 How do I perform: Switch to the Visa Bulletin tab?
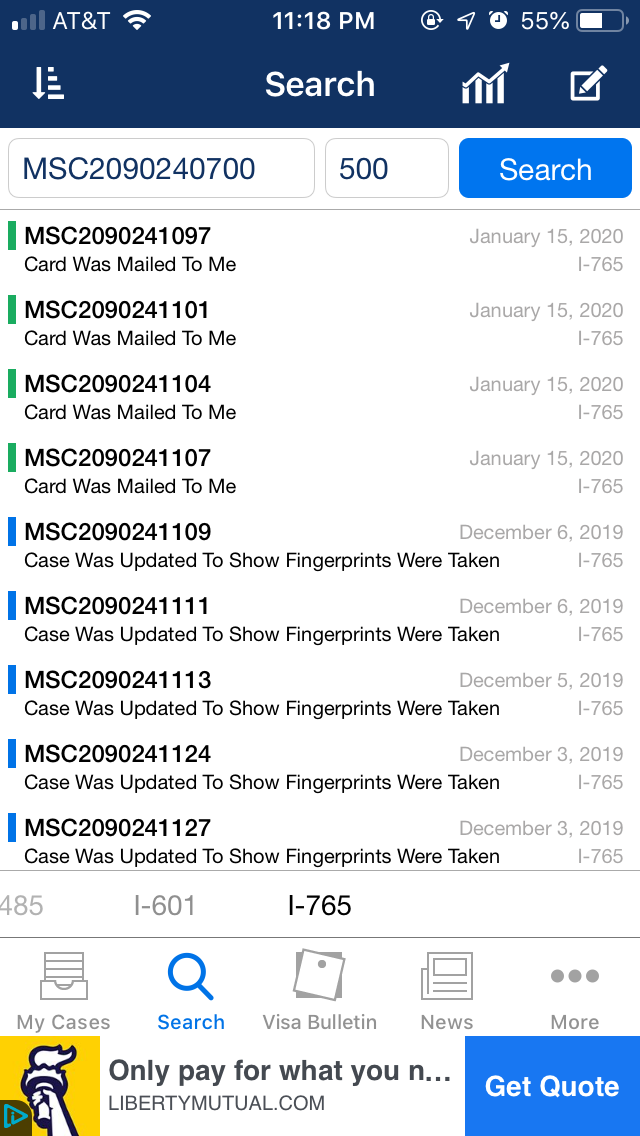click(320, 990)
